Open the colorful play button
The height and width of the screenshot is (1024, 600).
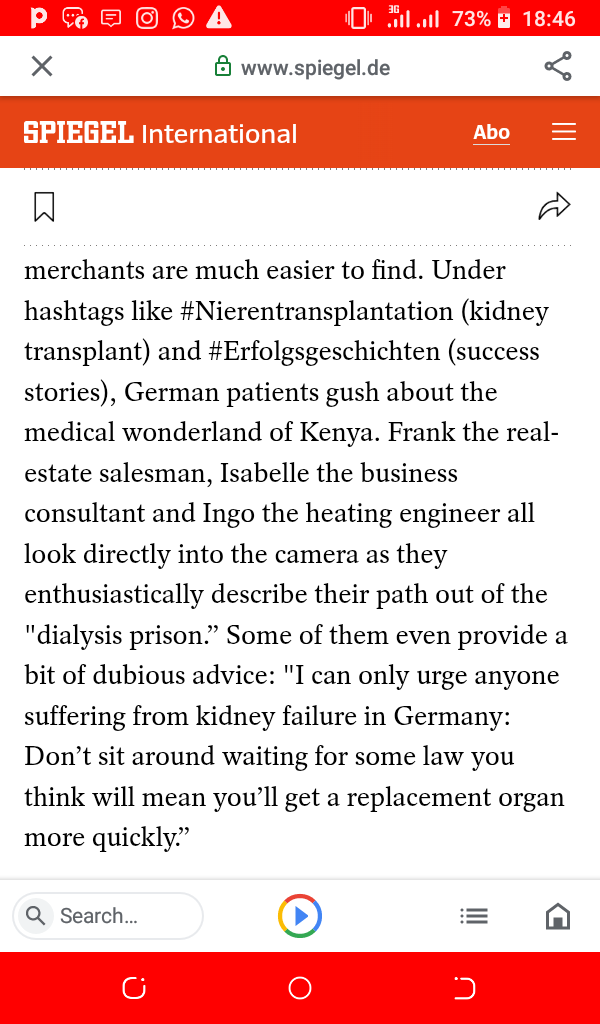tap(300, 915)
